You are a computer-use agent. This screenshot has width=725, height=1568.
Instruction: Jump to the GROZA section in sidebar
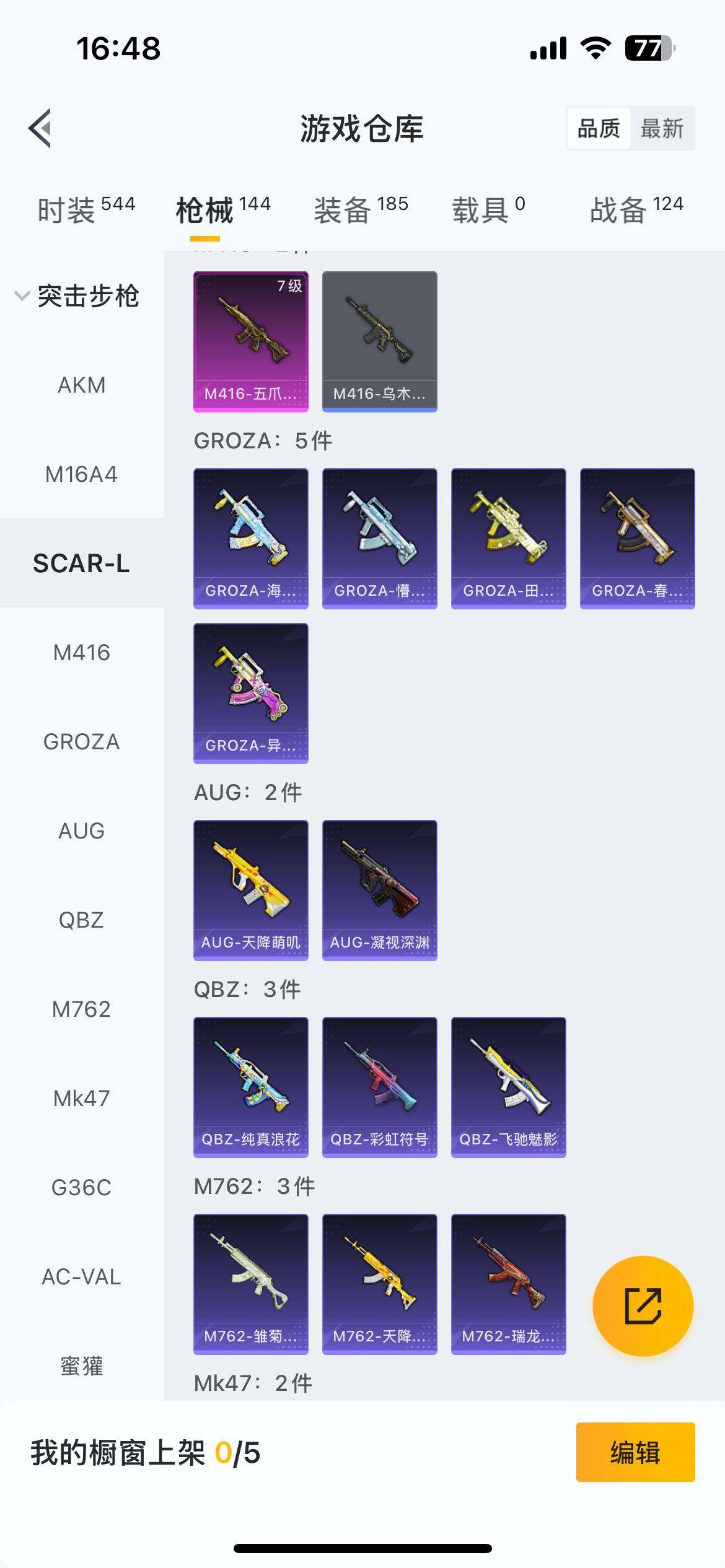pyautogui.click(x=81, y=742)
